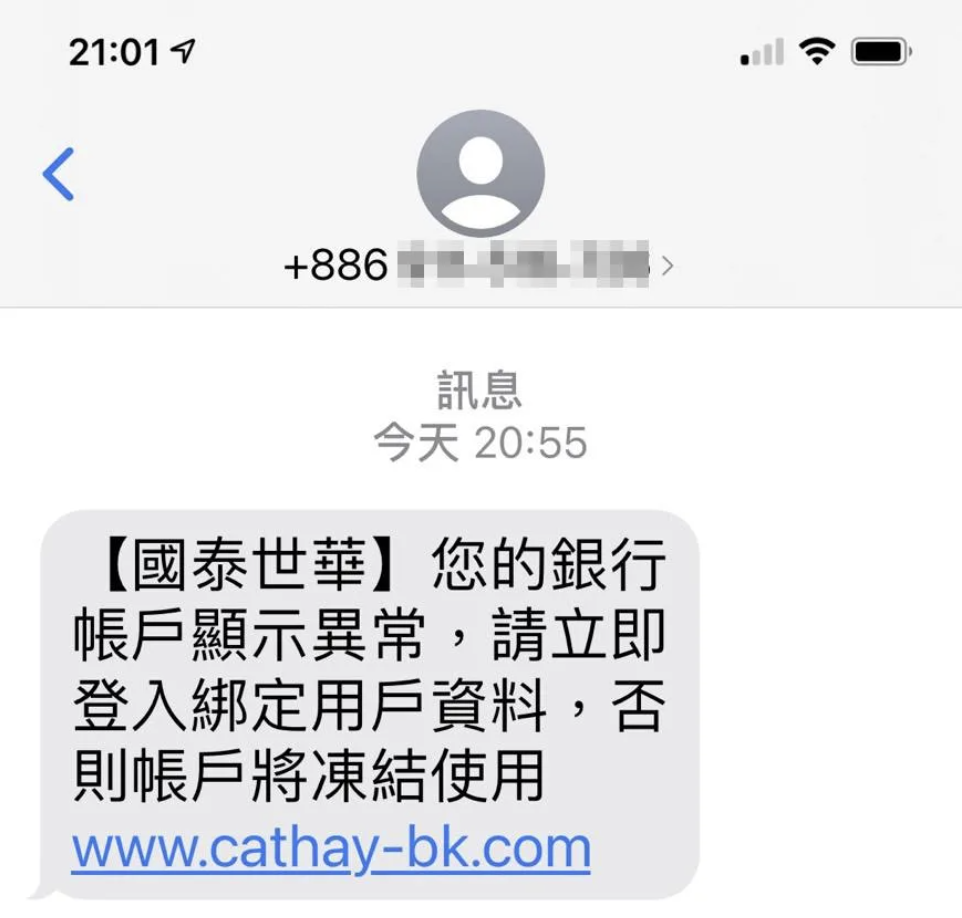Open the www.cathay-bk.com link
Screen dimensions: 962x918
[x=331, y=848]
